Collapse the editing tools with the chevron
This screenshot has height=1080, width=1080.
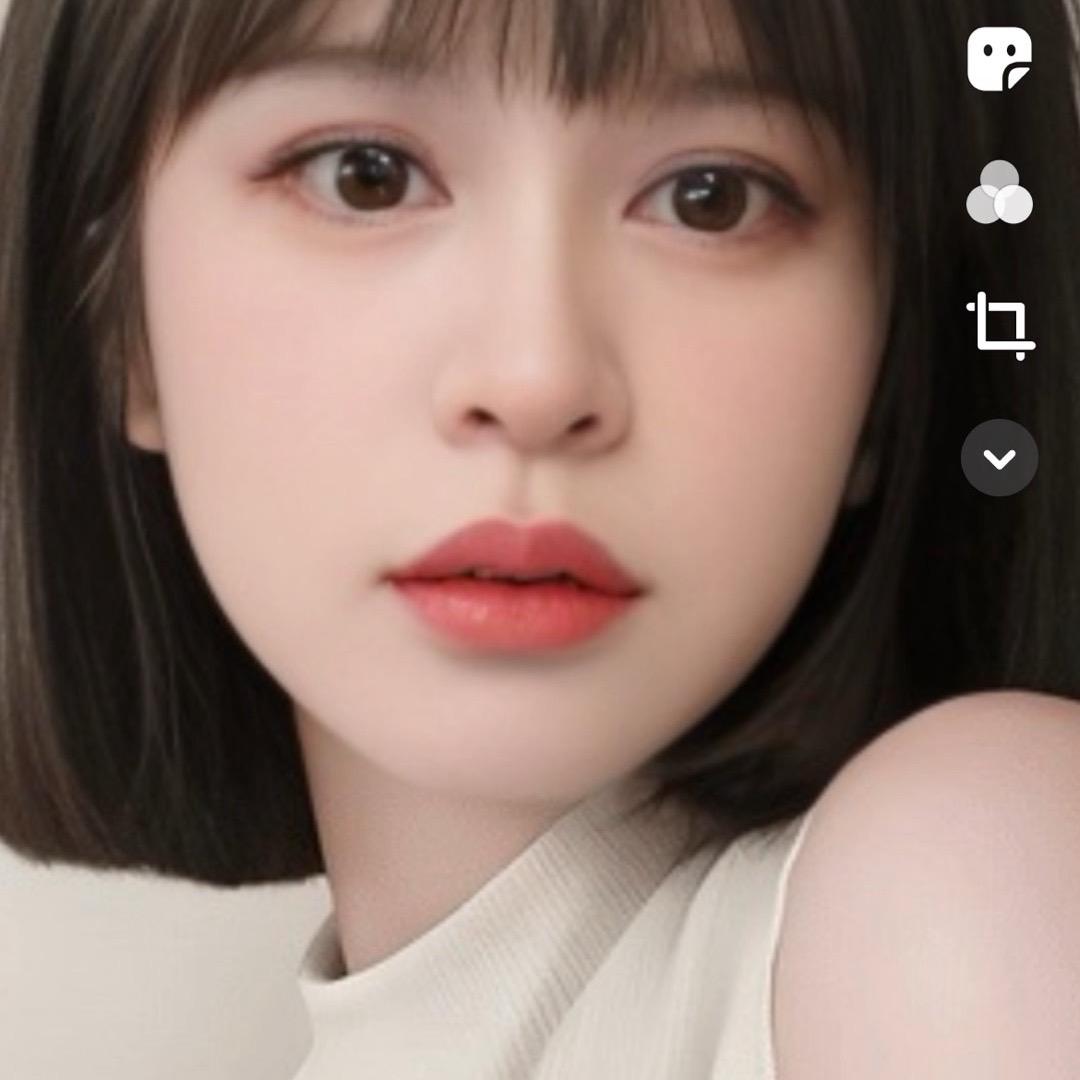[999, 458]
